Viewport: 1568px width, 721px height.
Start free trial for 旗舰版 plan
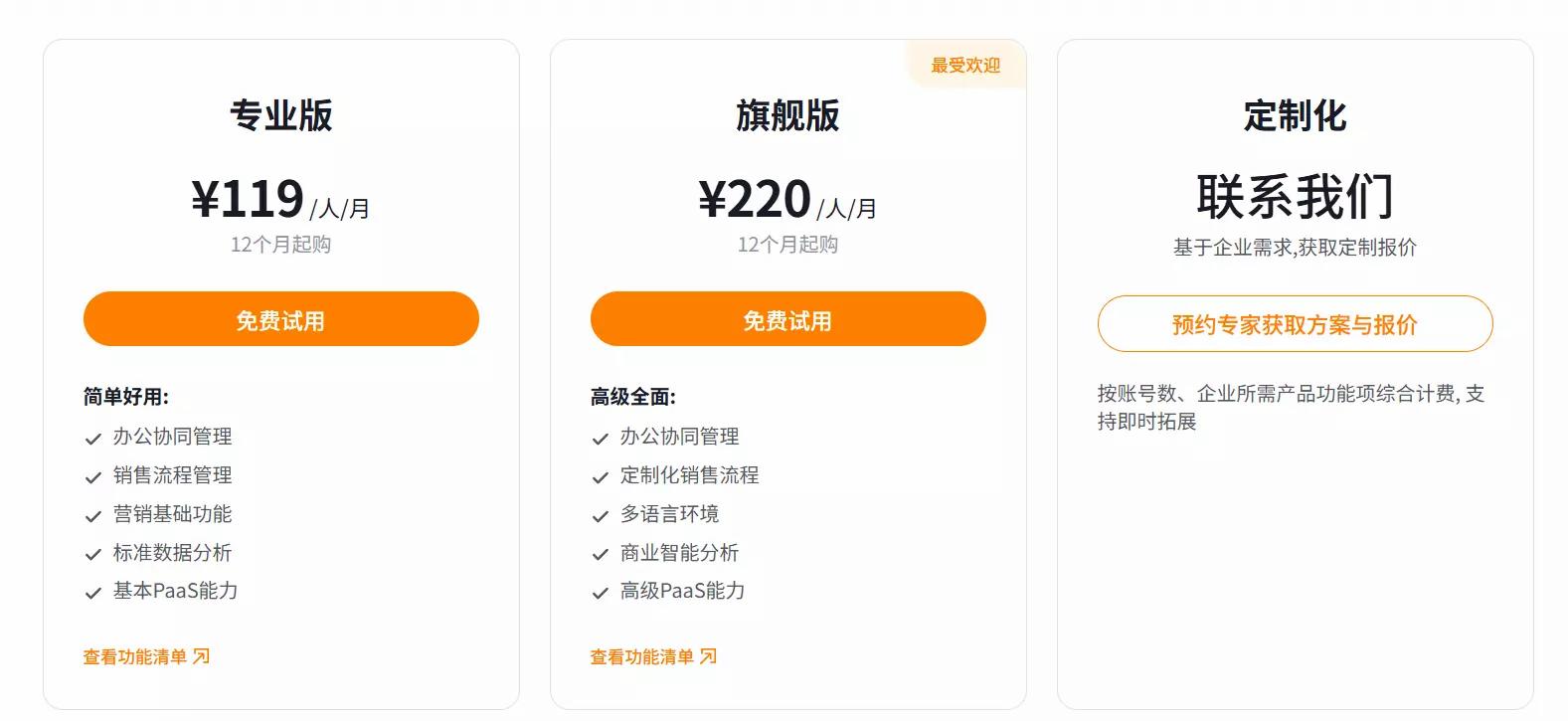click(x=787, y=319)
